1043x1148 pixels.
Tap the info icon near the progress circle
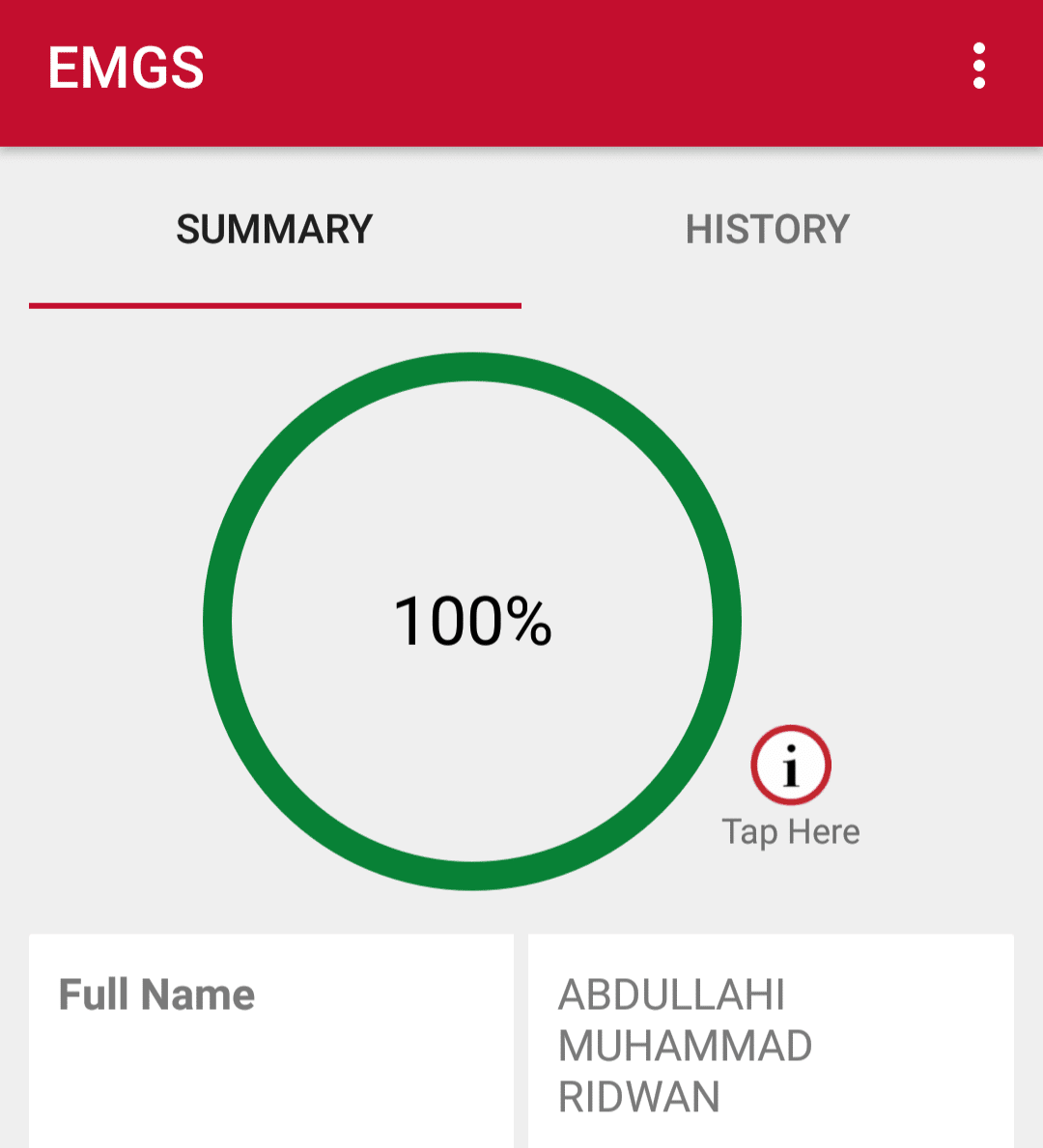pos(791,766)
